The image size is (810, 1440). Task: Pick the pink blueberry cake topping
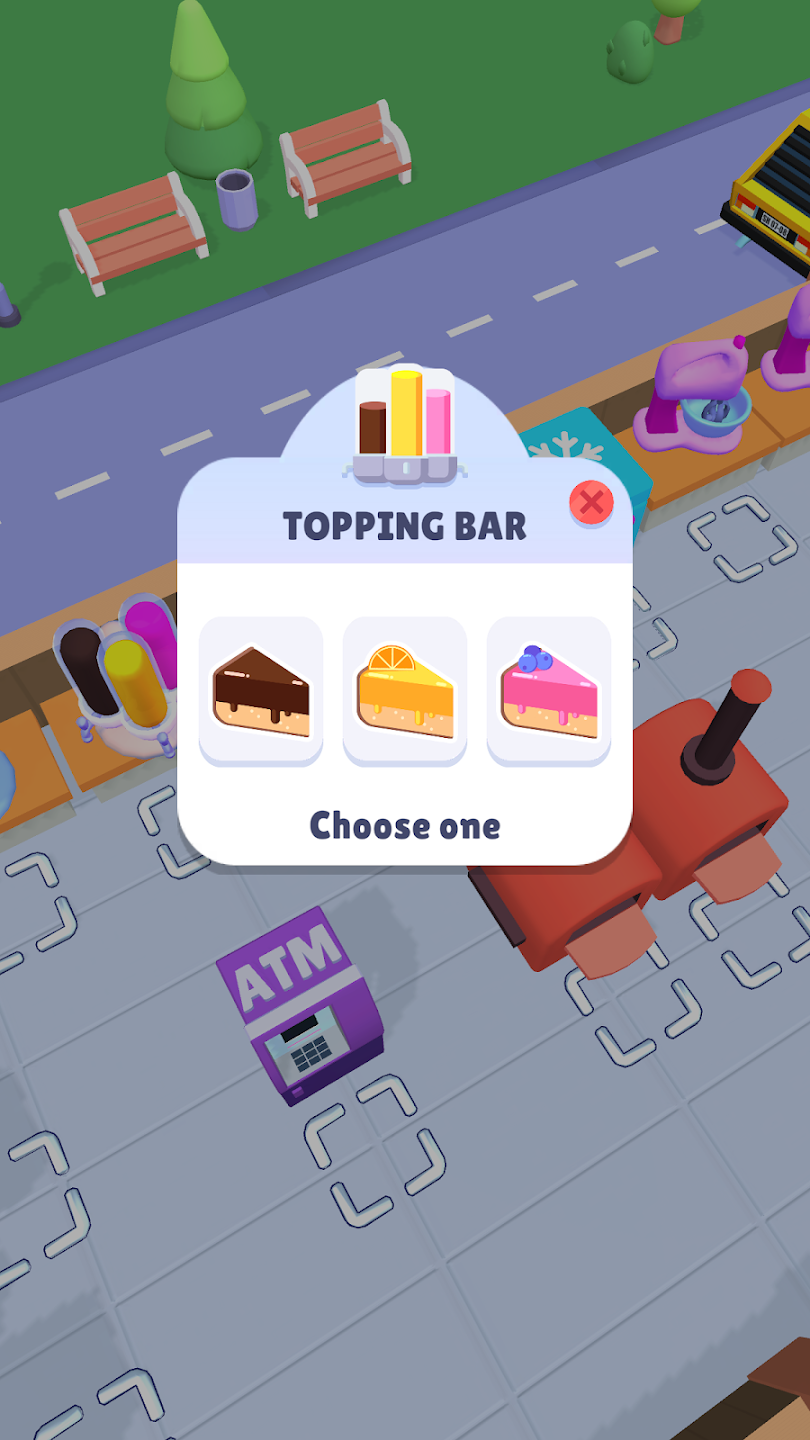pyautogui.click(x=548, y=692)
